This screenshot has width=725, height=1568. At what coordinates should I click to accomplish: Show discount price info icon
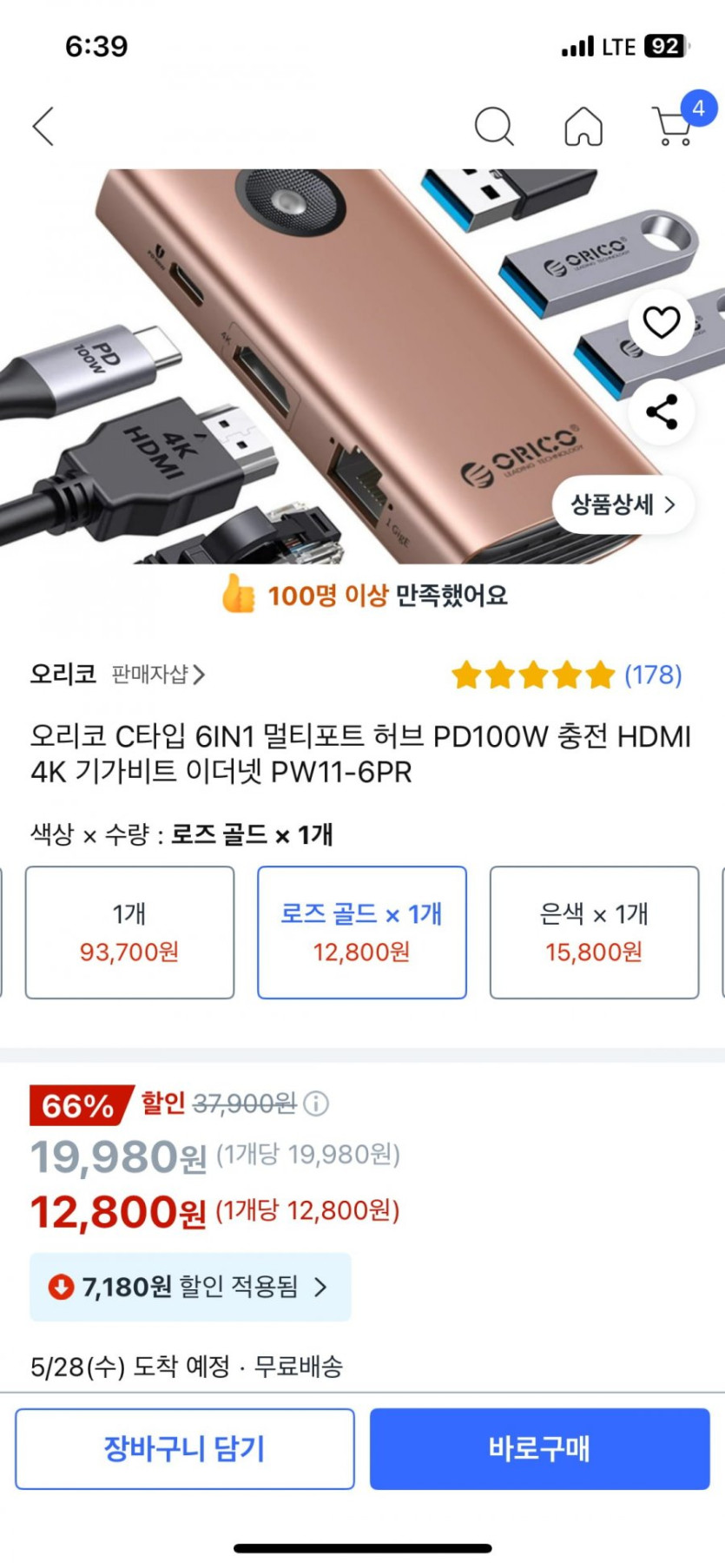[x=316, y=1104]
